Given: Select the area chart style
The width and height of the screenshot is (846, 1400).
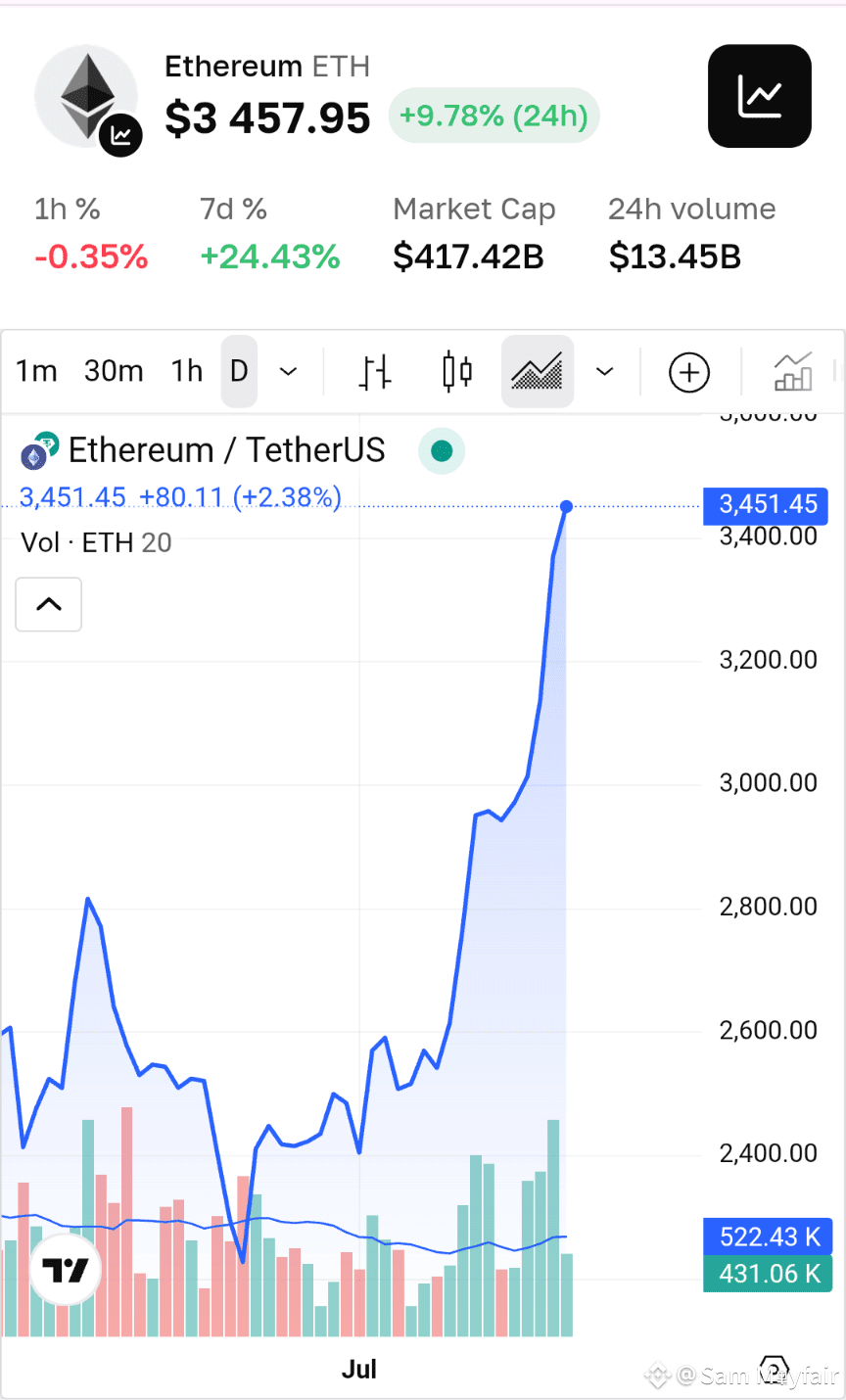Looking at the screenshot, I should (x=538, y=372).
